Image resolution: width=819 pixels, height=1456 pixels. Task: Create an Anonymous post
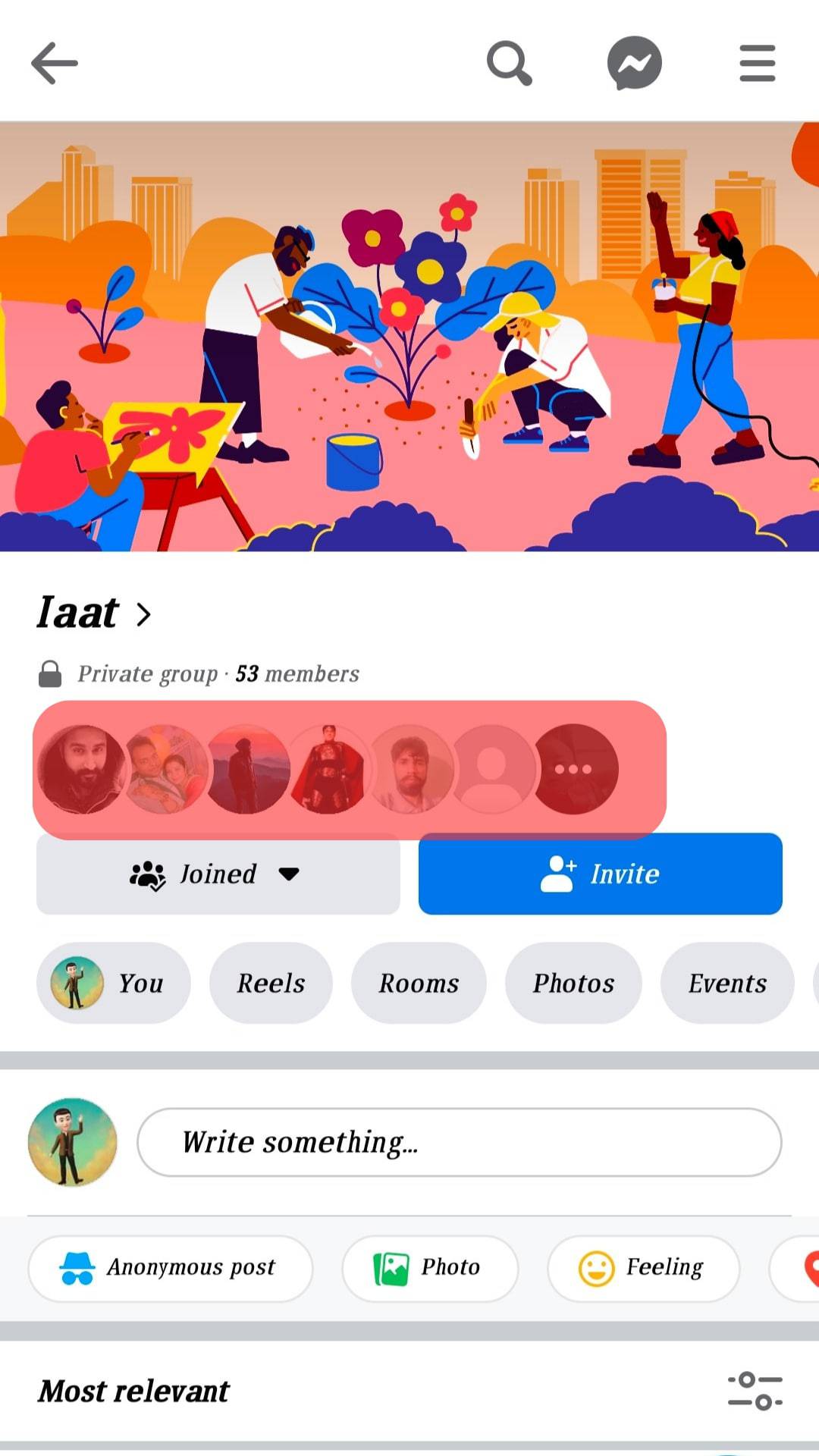[x=170, y=1268]
